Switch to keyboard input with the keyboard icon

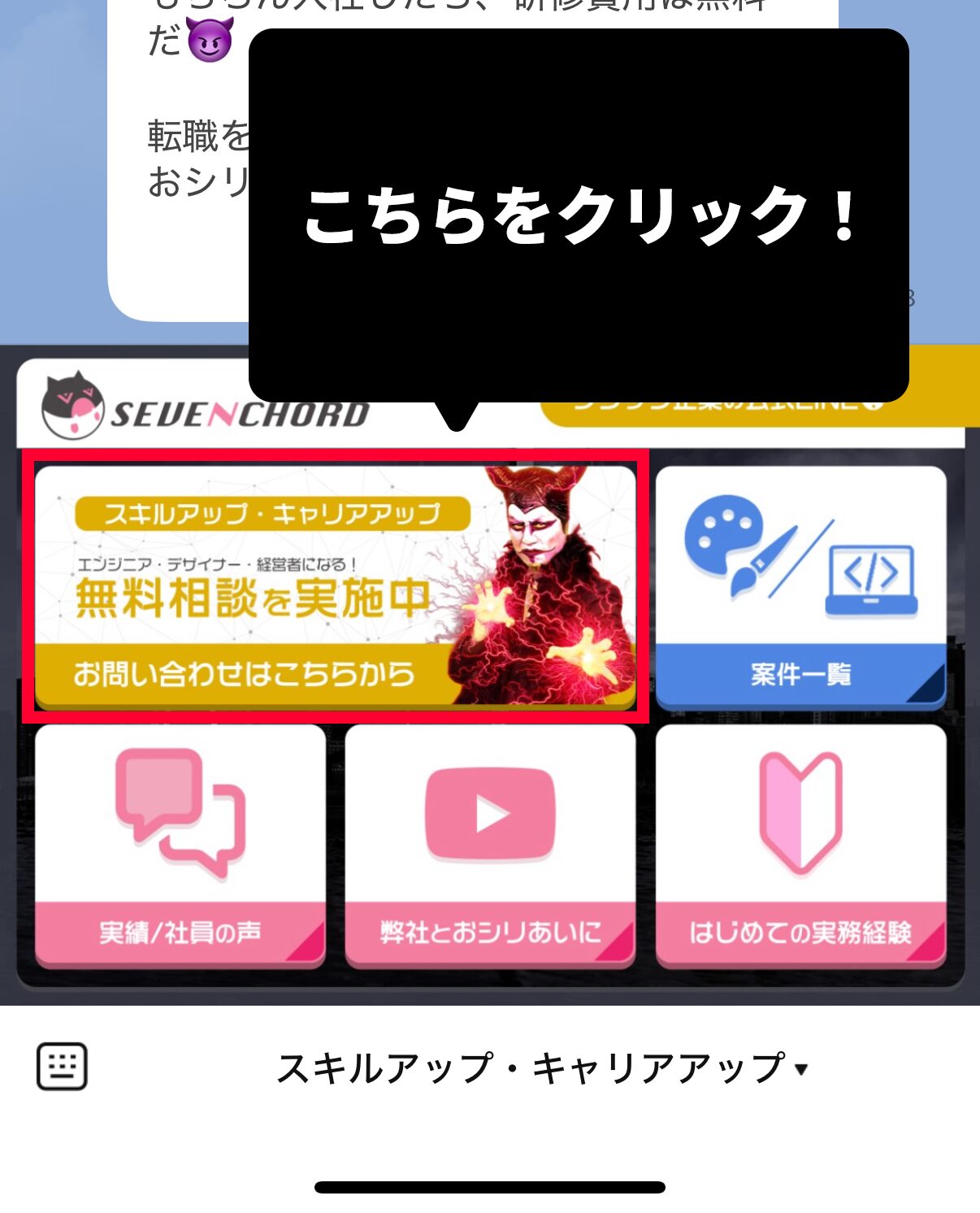click(62, 1066)
